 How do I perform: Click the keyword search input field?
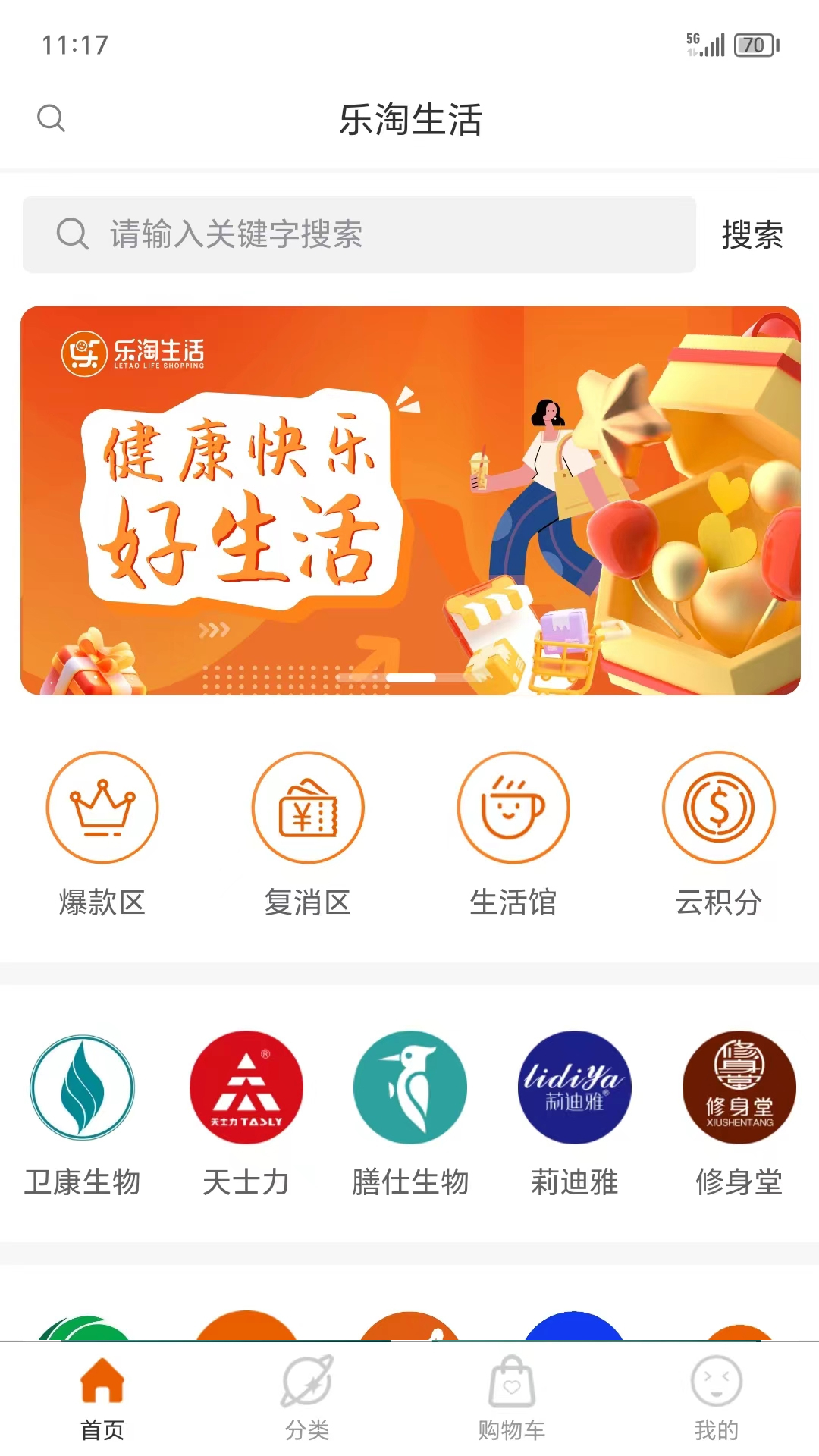[359, 234]
